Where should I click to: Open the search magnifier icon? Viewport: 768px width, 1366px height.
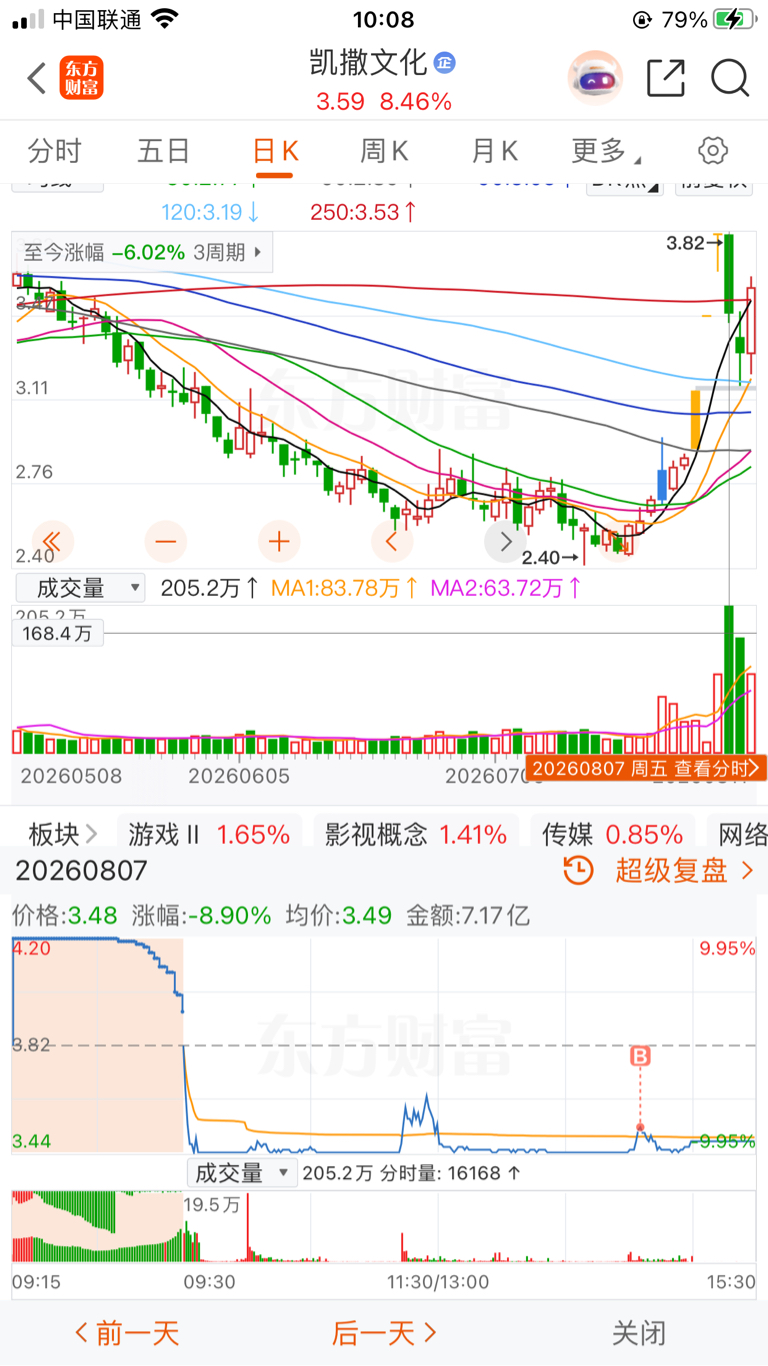click(730, 78)
